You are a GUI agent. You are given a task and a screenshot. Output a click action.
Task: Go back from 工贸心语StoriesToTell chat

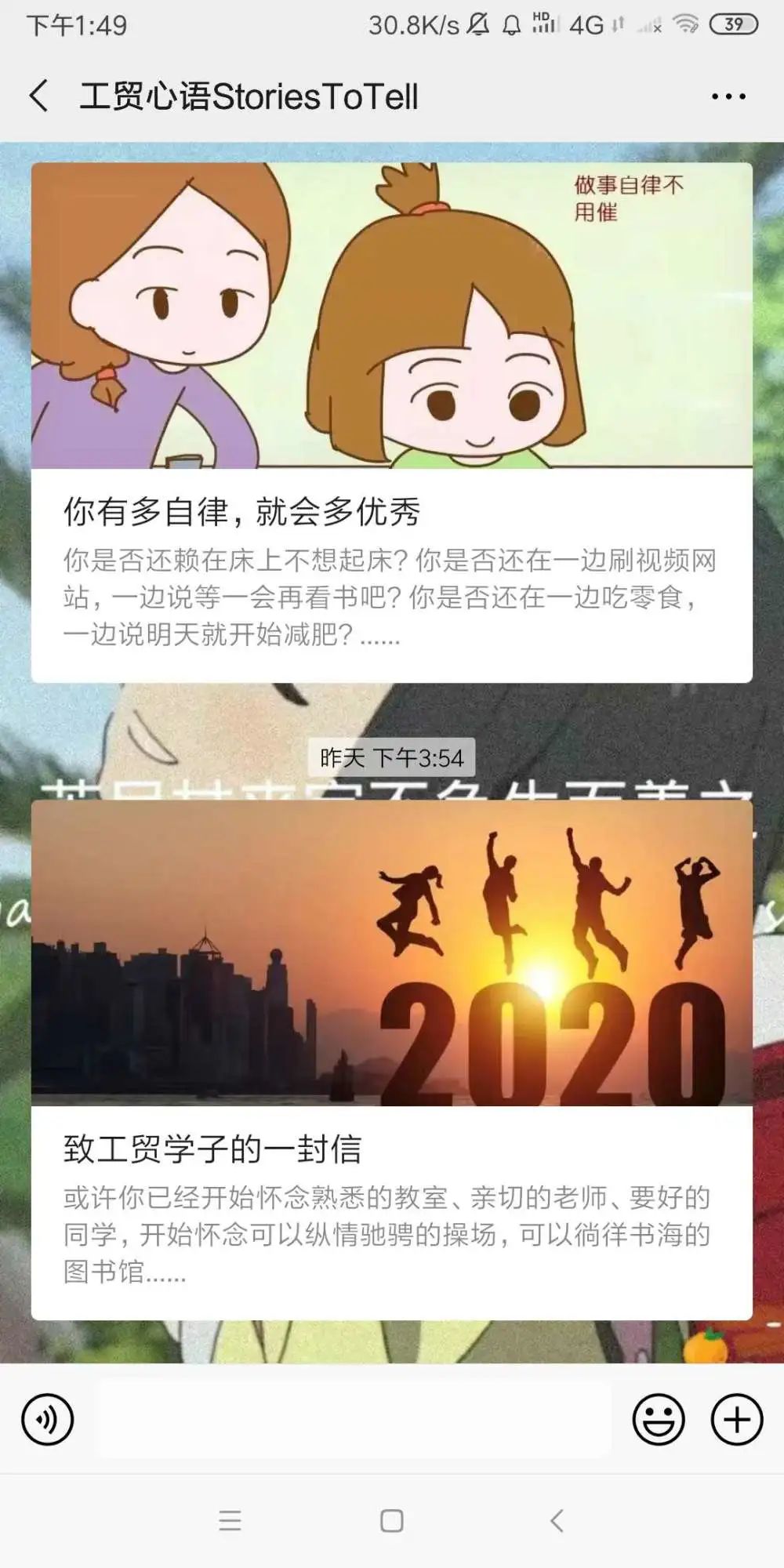[39, 96]
